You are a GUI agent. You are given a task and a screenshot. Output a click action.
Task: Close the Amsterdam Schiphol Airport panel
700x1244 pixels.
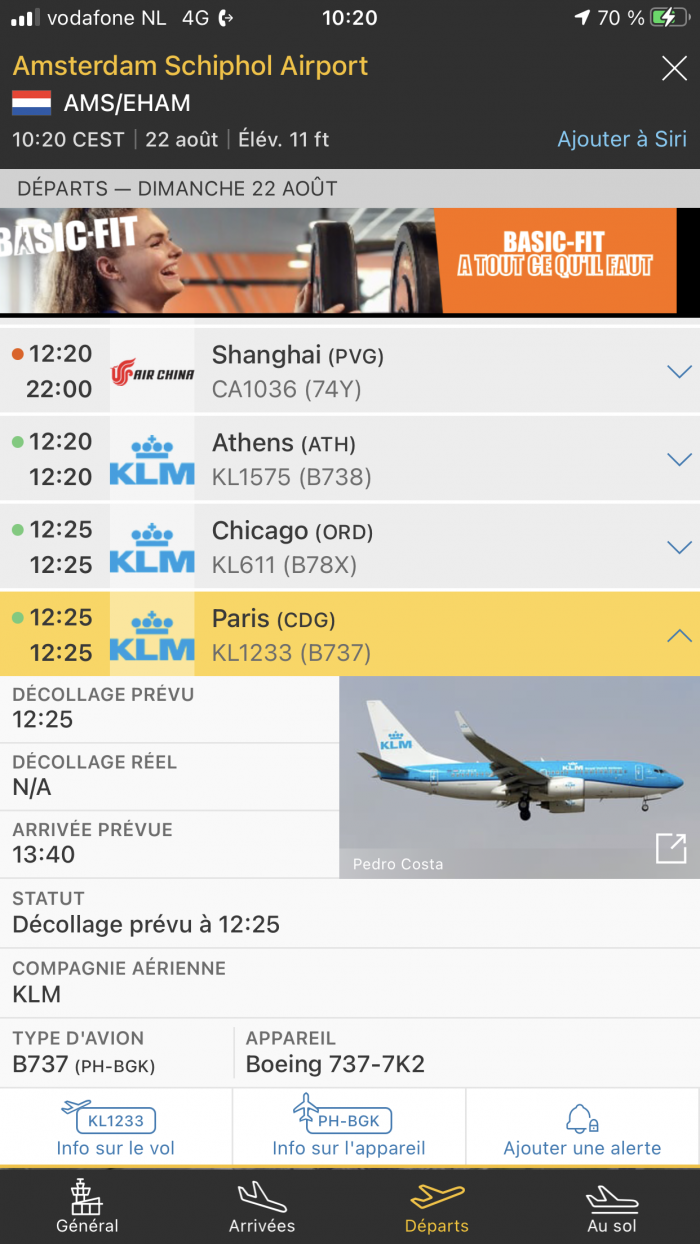tap(674, 69)
